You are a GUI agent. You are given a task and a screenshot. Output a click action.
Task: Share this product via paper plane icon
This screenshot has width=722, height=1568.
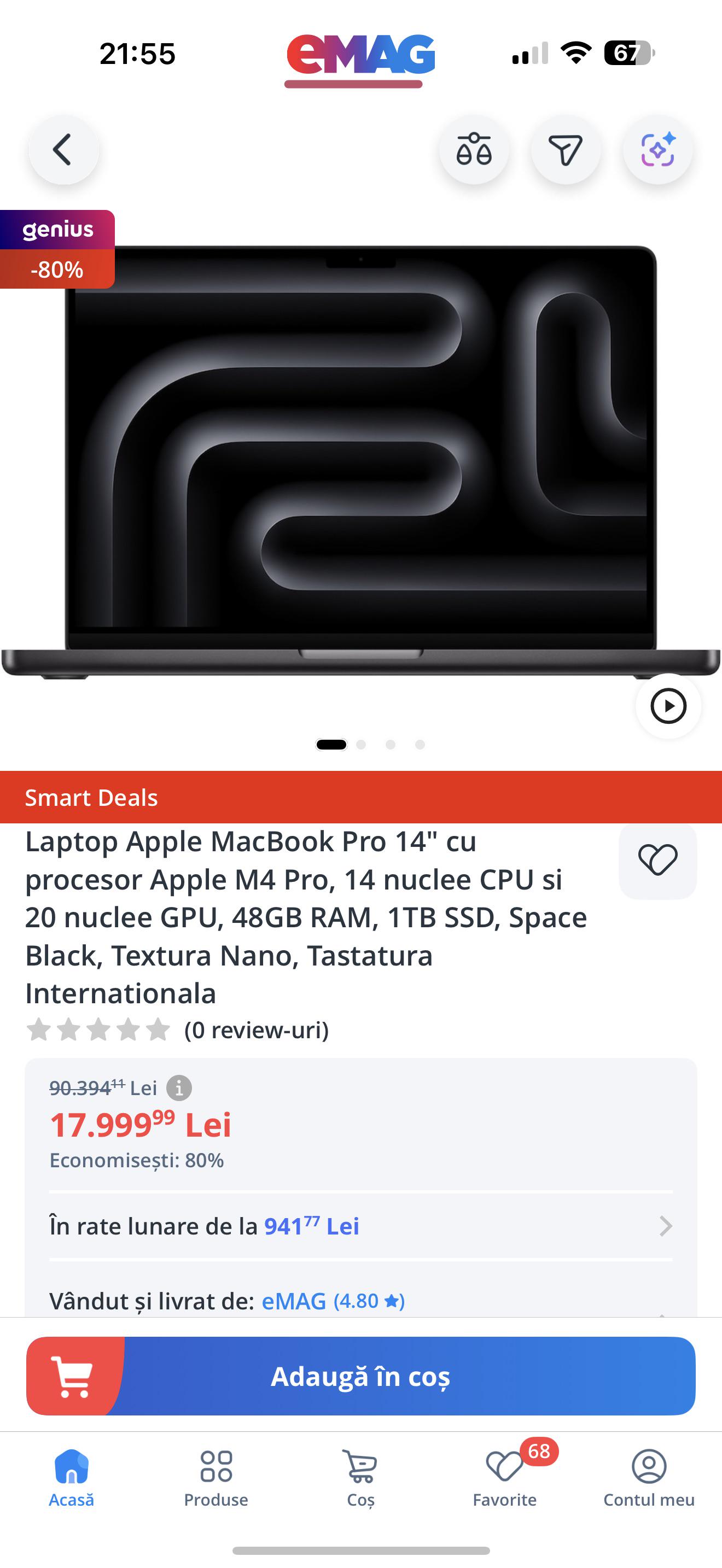pos(566,150)
